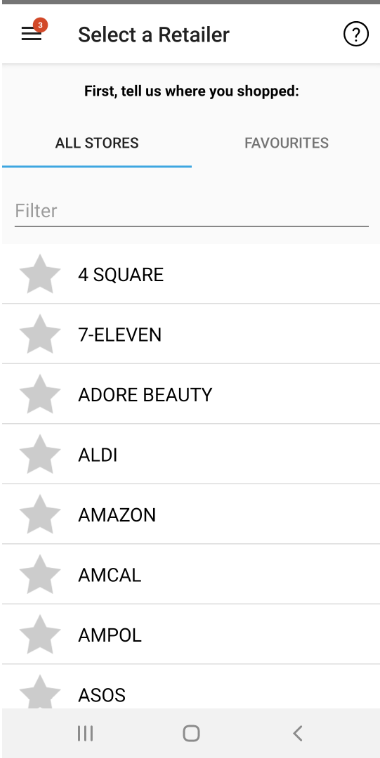
Task: Open recent apps from navigation bar
Action: [x=86, y=733]
